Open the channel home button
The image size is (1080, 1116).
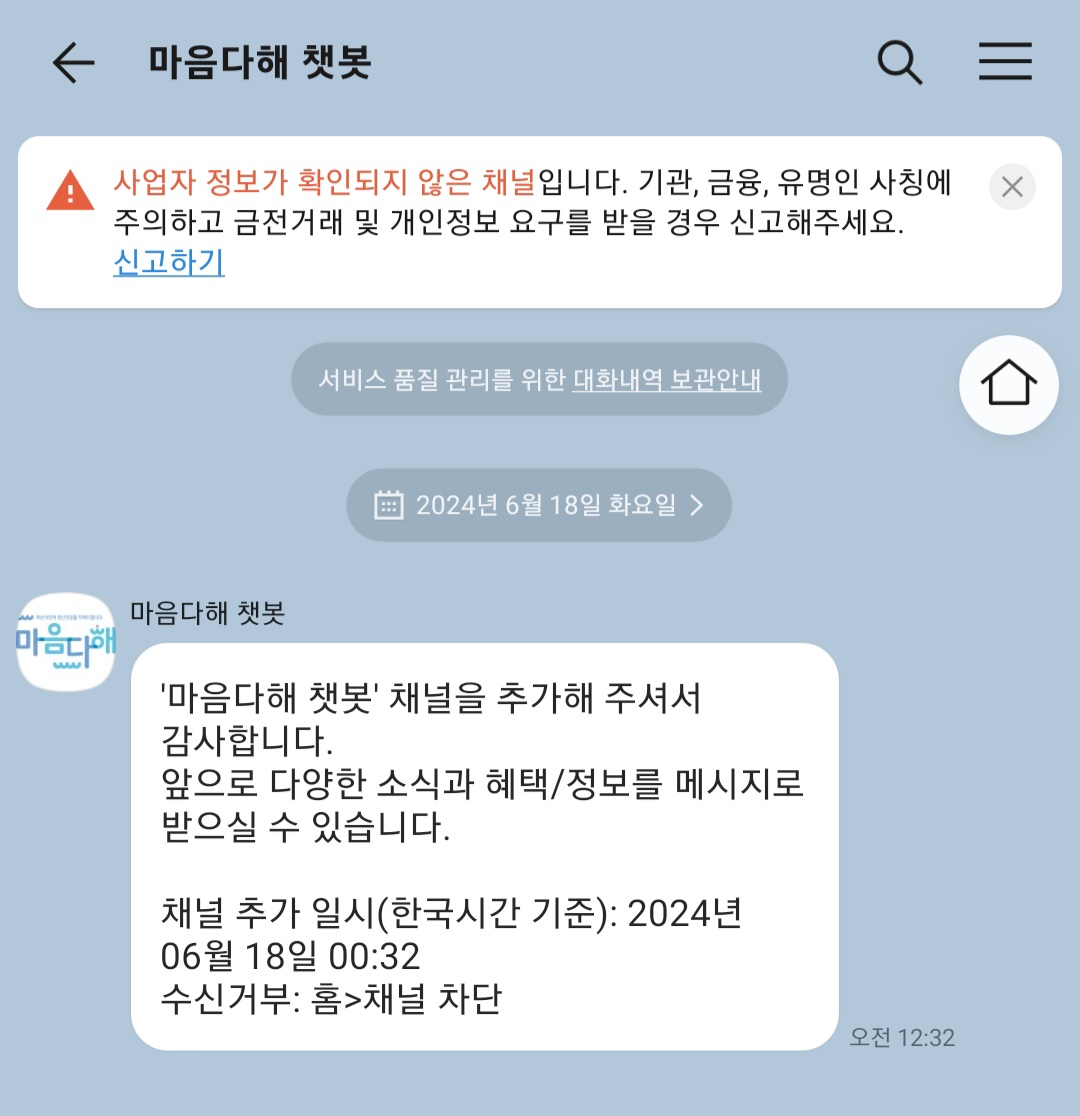pyautogui.click(x=1008, y=385)
